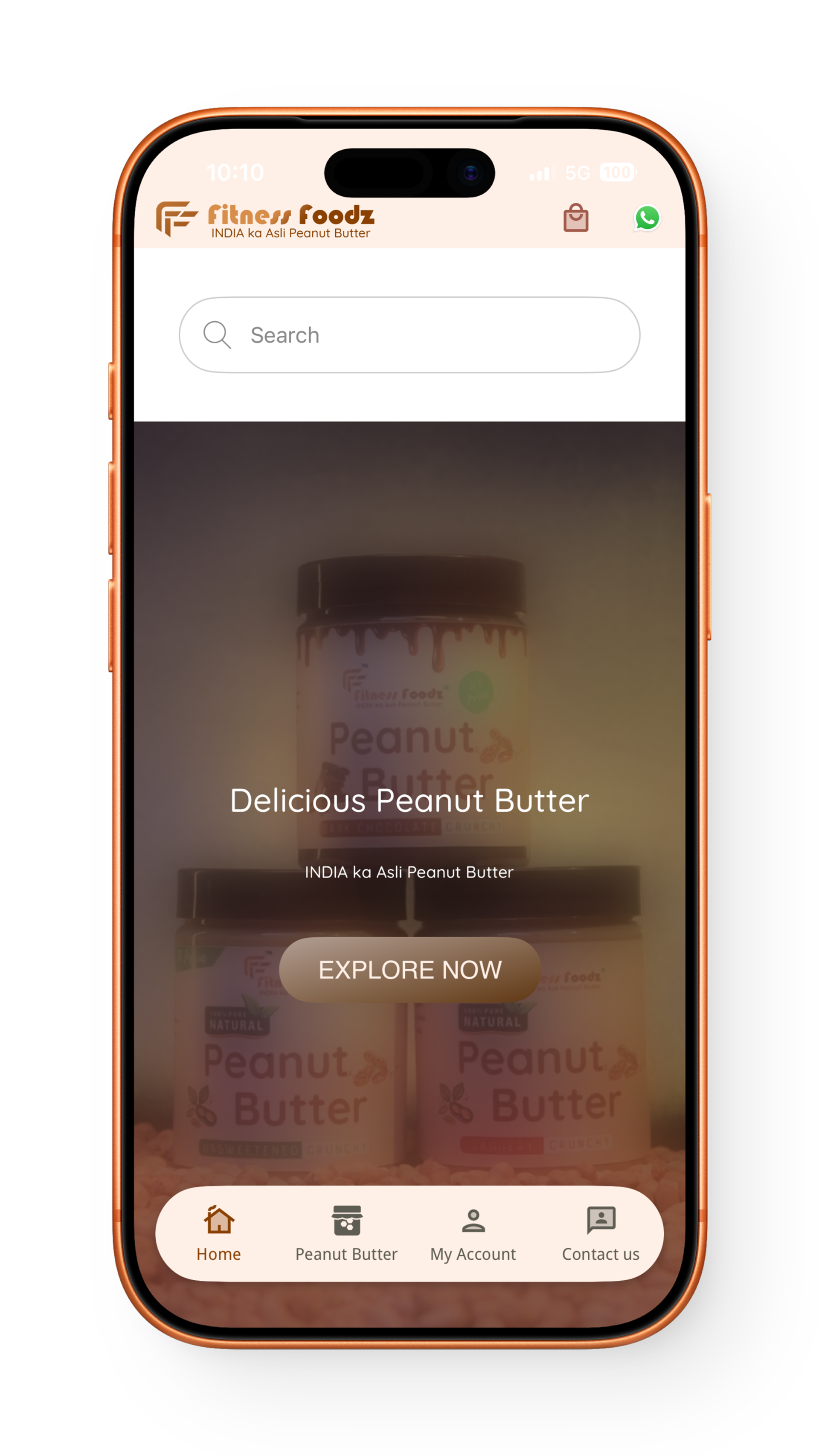Open the shopping bag cart

point(575,218)
